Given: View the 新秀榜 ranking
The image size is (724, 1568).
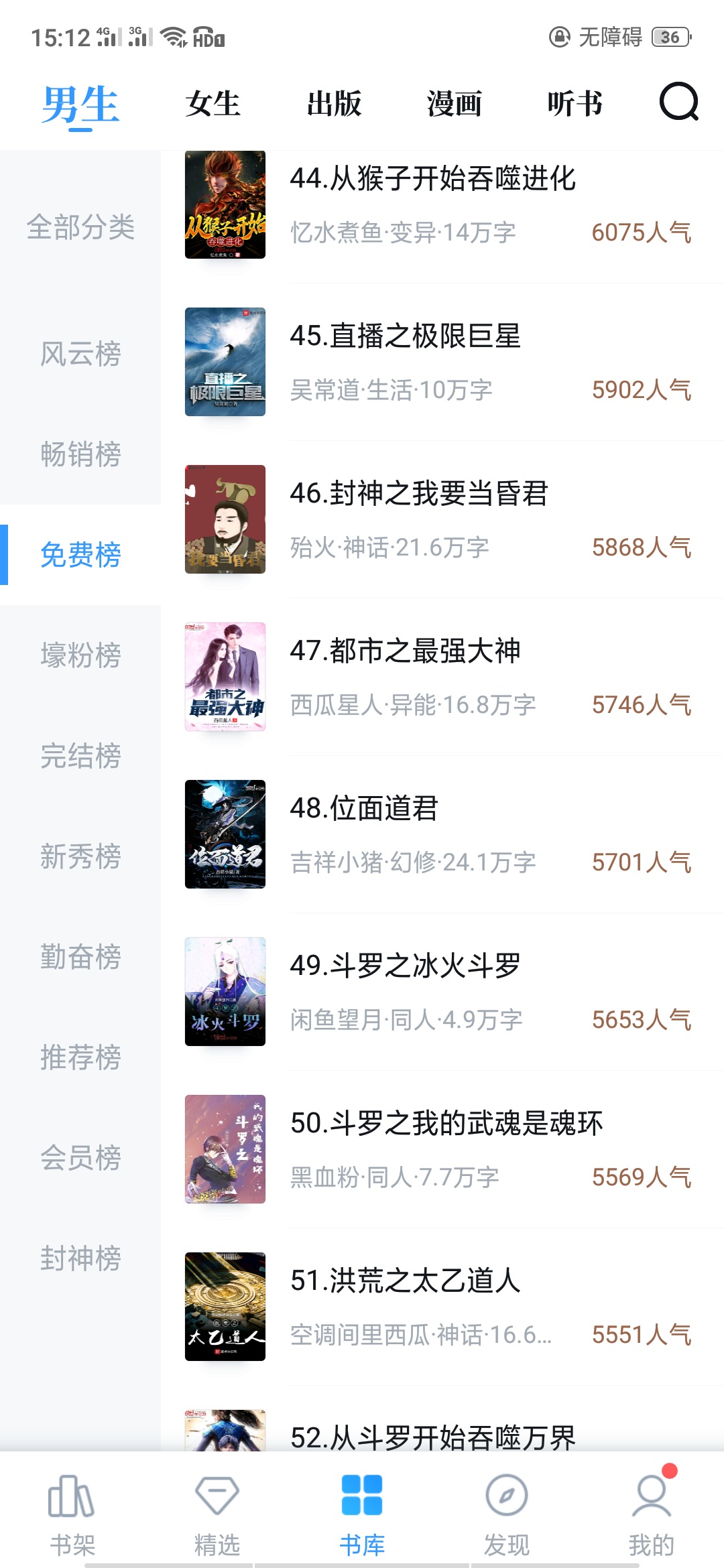Looking at the screenshot, I should [80, 856].
